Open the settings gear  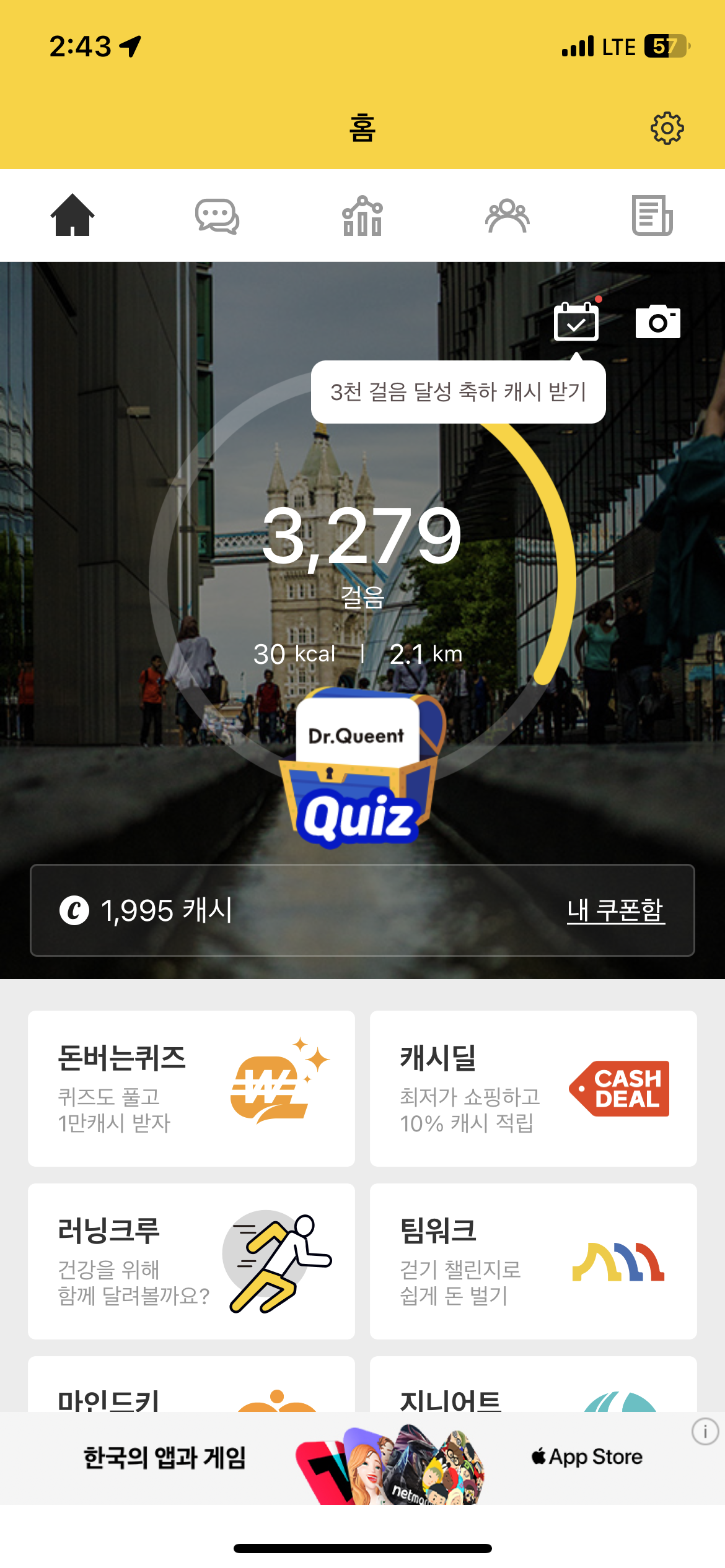click(667, 128)
